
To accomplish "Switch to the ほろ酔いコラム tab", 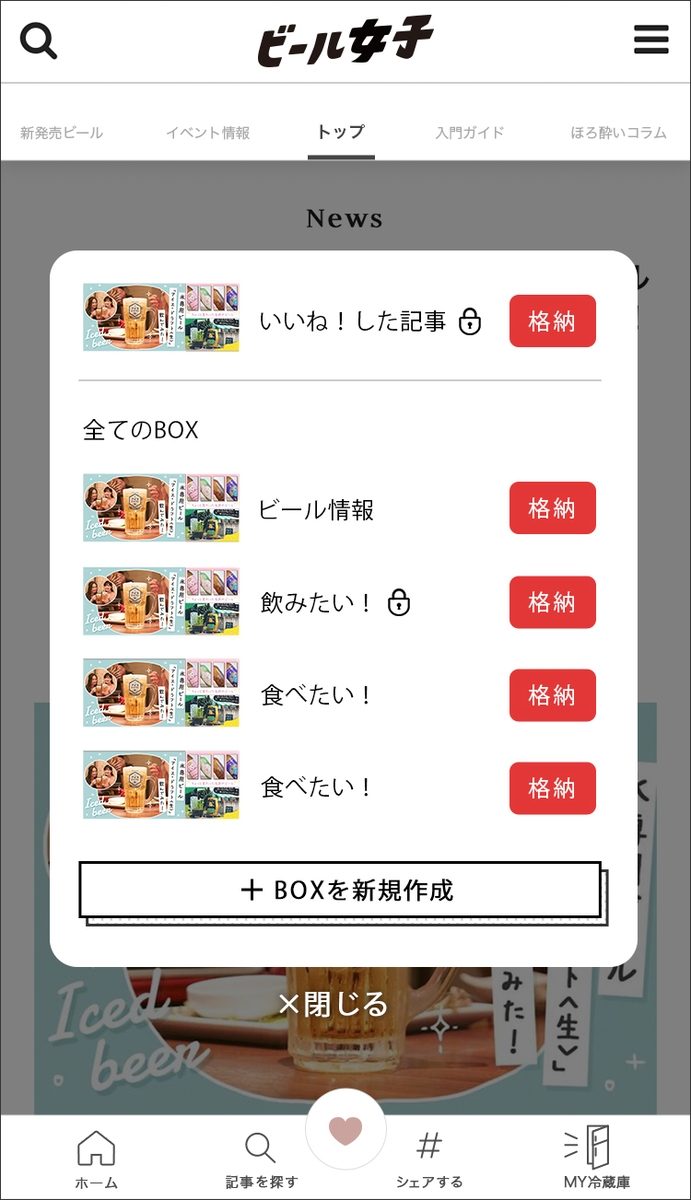I will (619, 132).
